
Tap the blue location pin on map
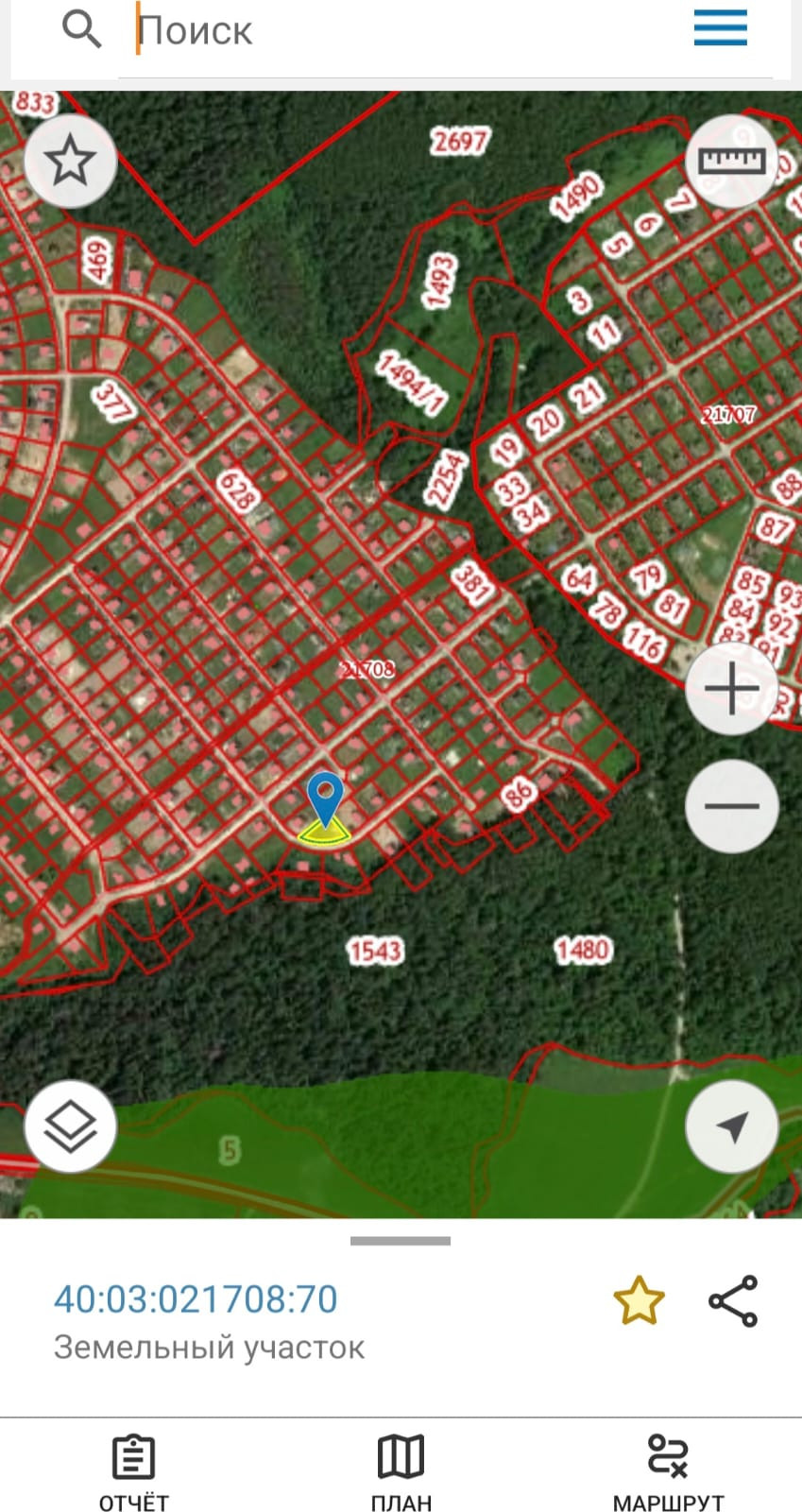(325, 797)
